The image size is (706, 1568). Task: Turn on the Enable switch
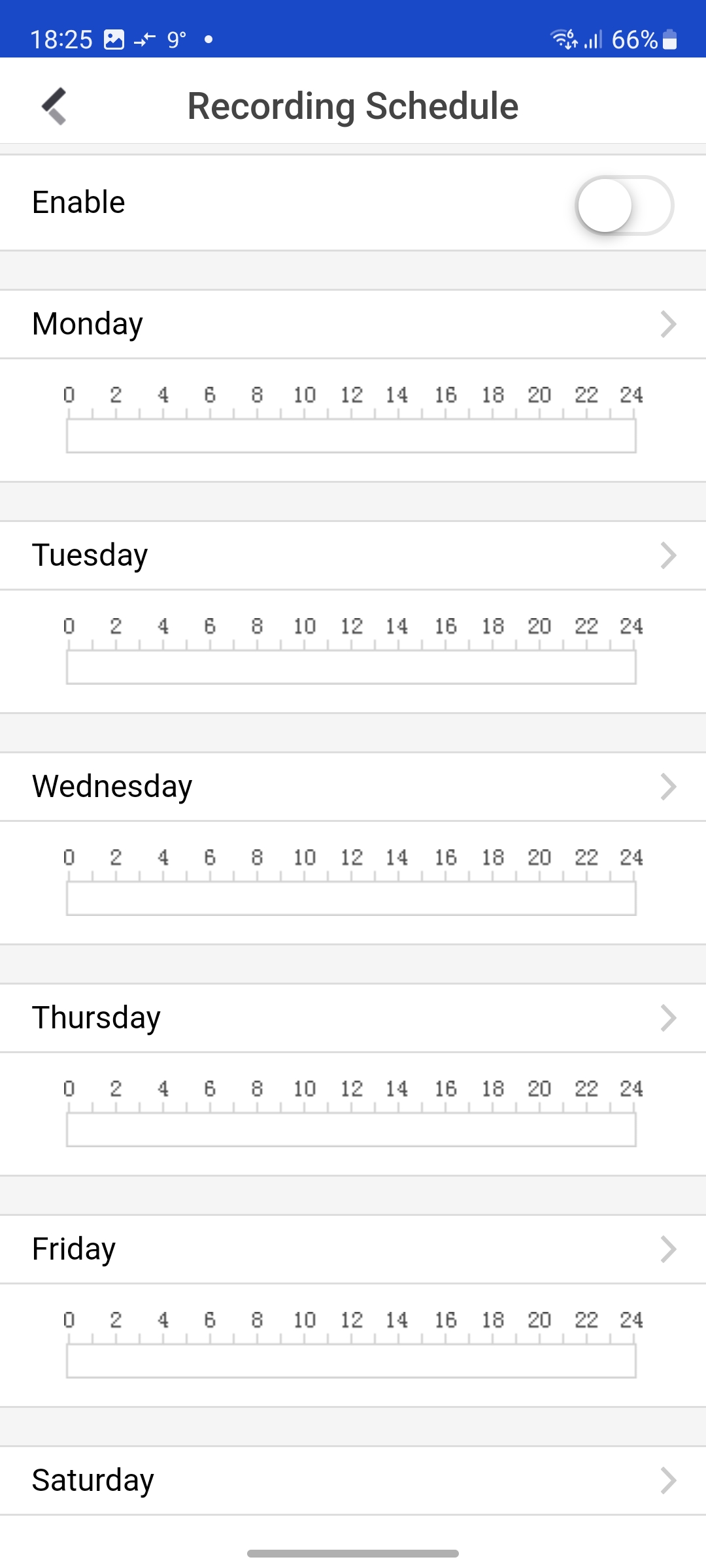pos(624,205)
